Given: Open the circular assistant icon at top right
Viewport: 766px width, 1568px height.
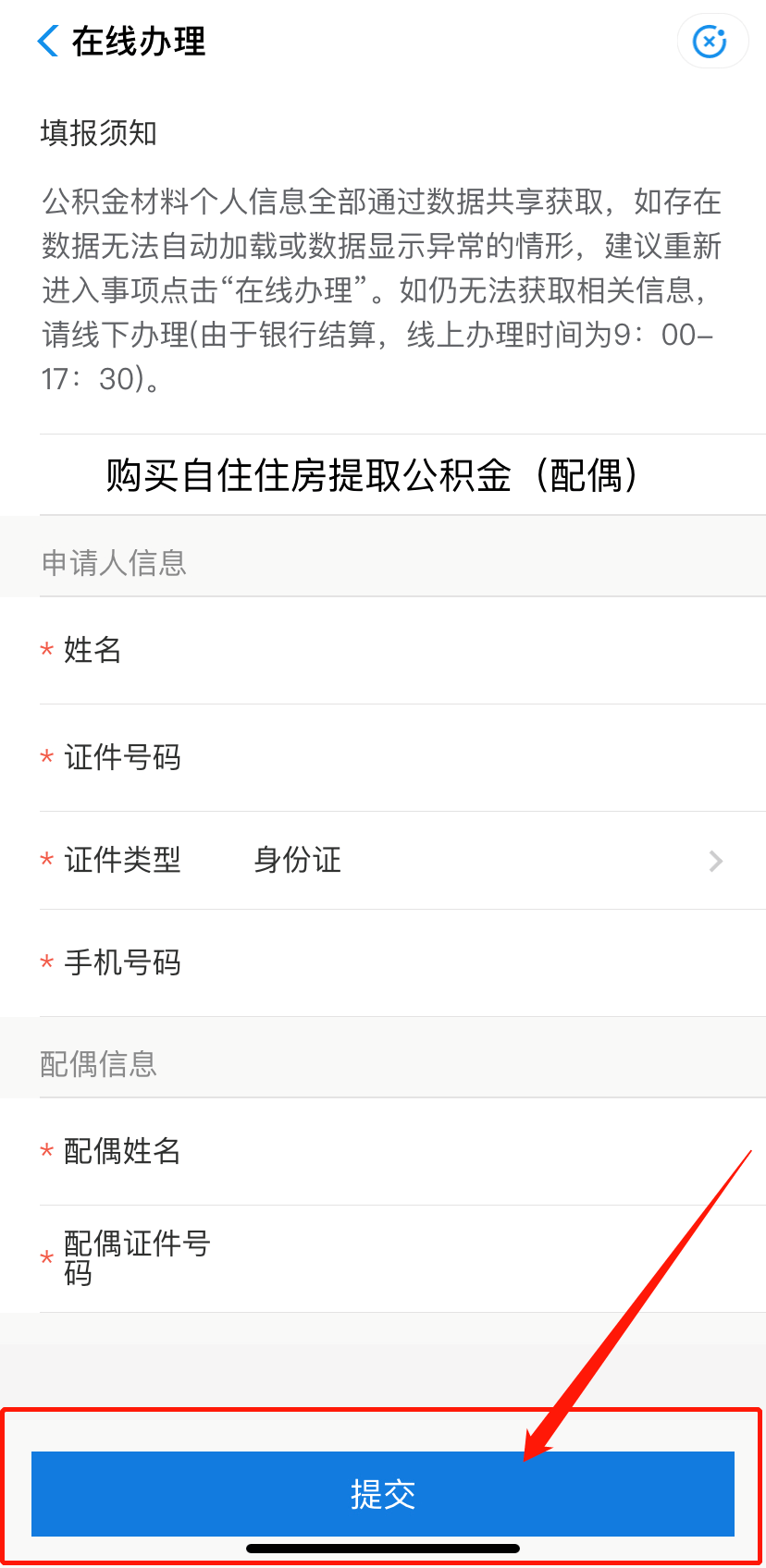Looking at the screenshot, I should [711, 41].
